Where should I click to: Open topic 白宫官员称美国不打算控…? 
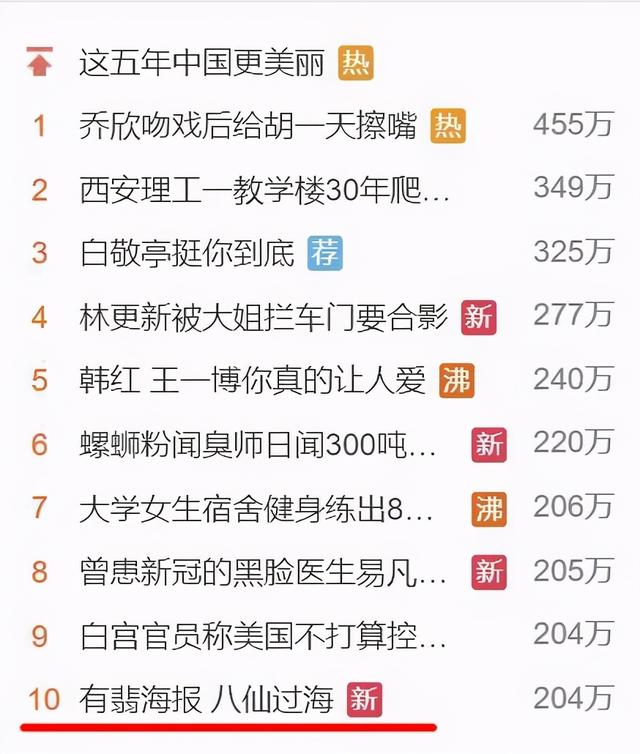262,635
